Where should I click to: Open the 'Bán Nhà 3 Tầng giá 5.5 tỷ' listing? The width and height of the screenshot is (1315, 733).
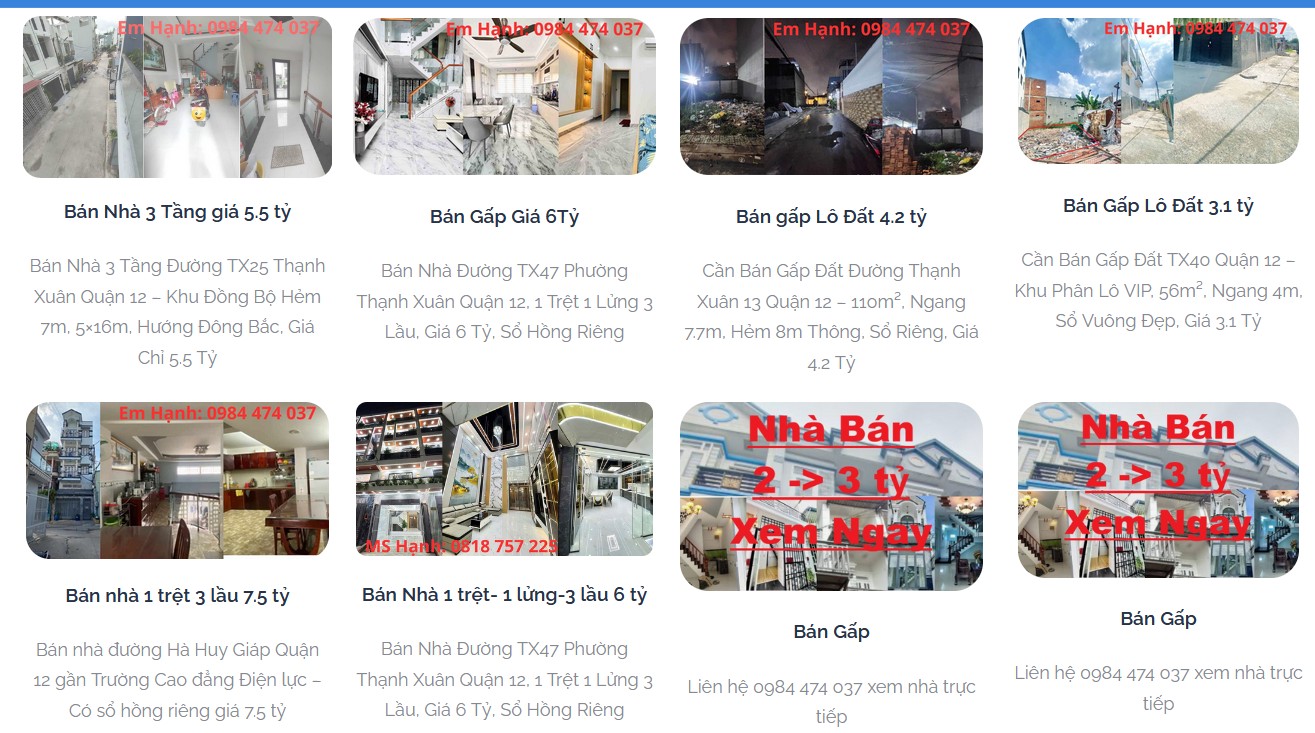[x=177, y=212]
